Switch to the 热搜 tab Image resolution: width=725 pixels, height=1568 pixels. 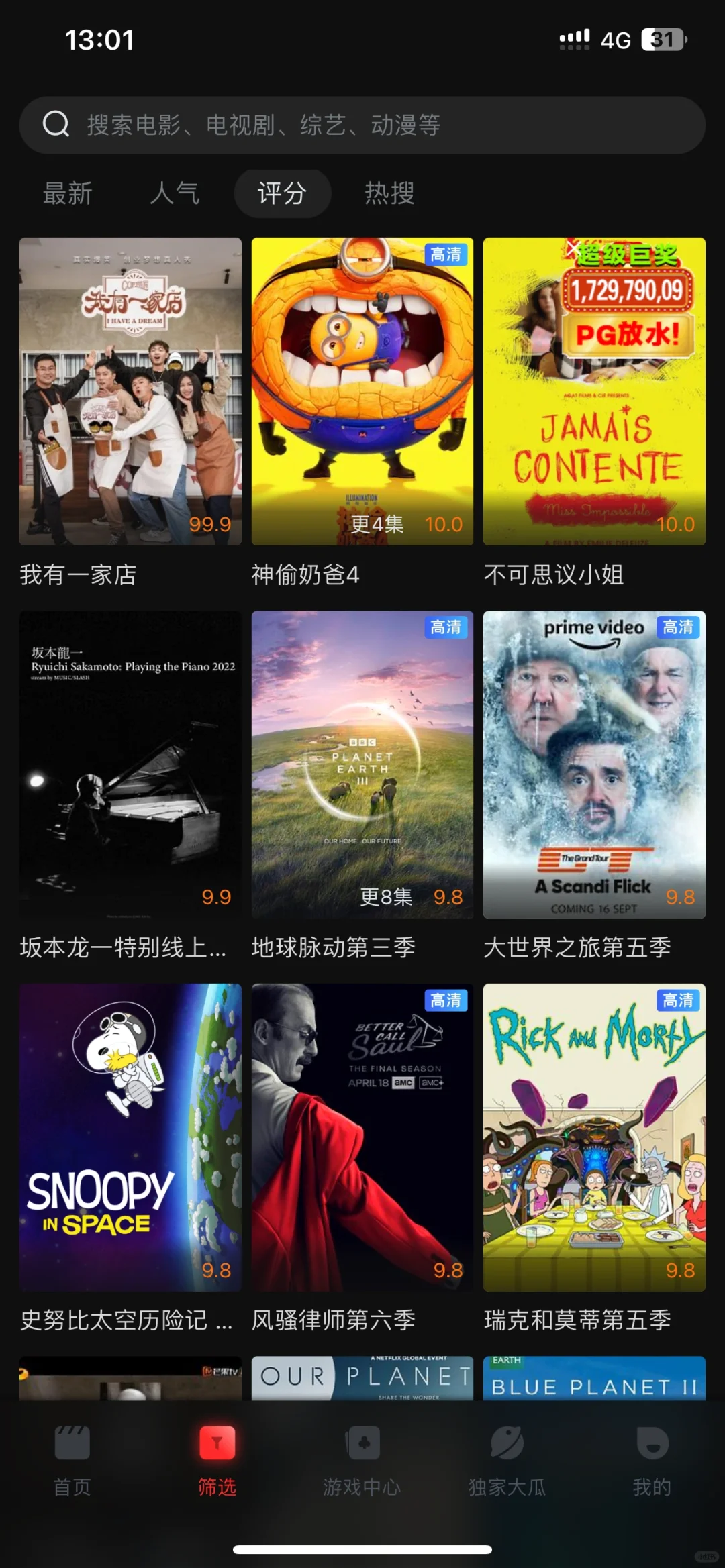(x=389, y=193)
